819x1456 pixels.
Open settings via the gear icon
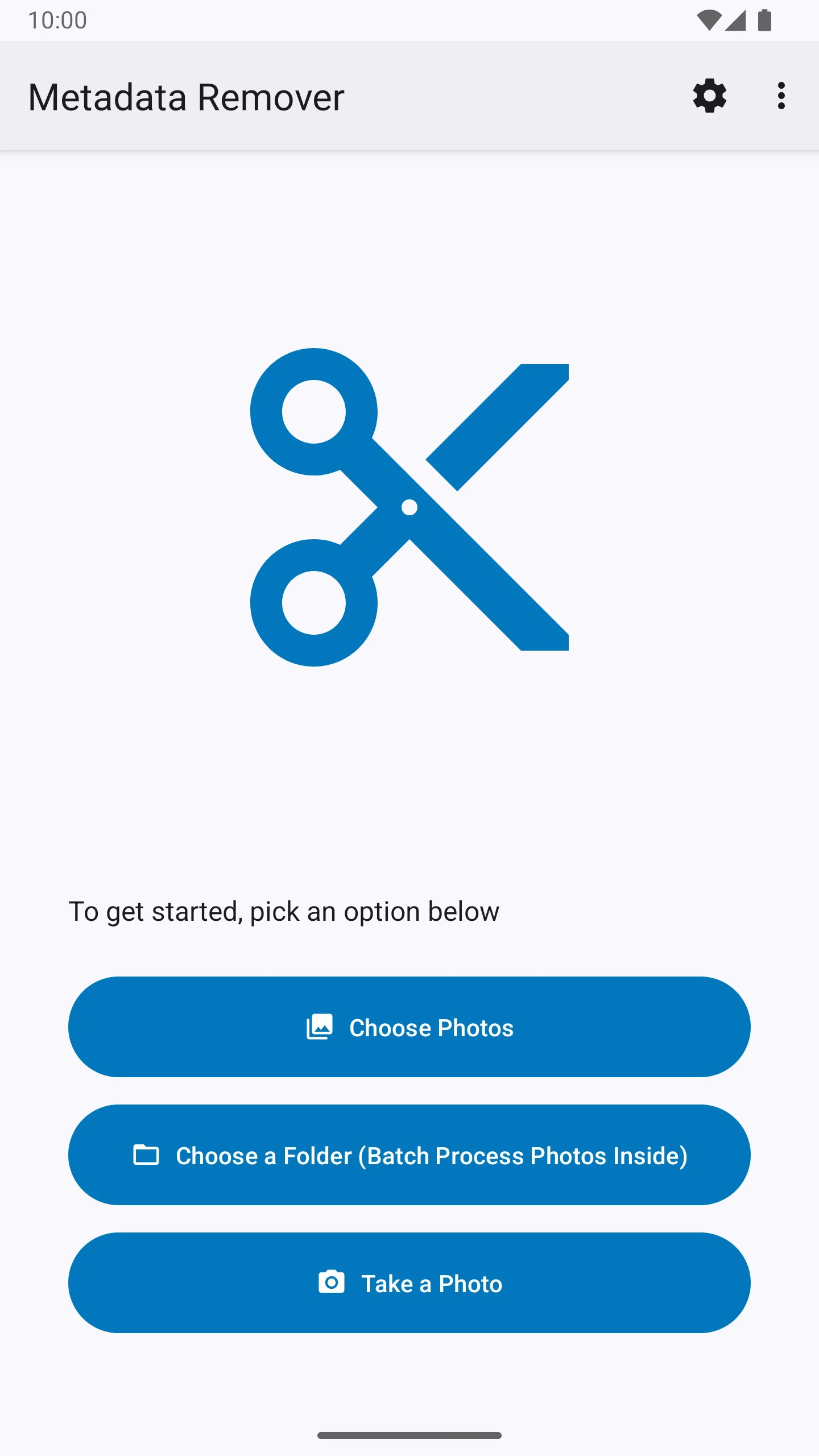coord(709,96)
